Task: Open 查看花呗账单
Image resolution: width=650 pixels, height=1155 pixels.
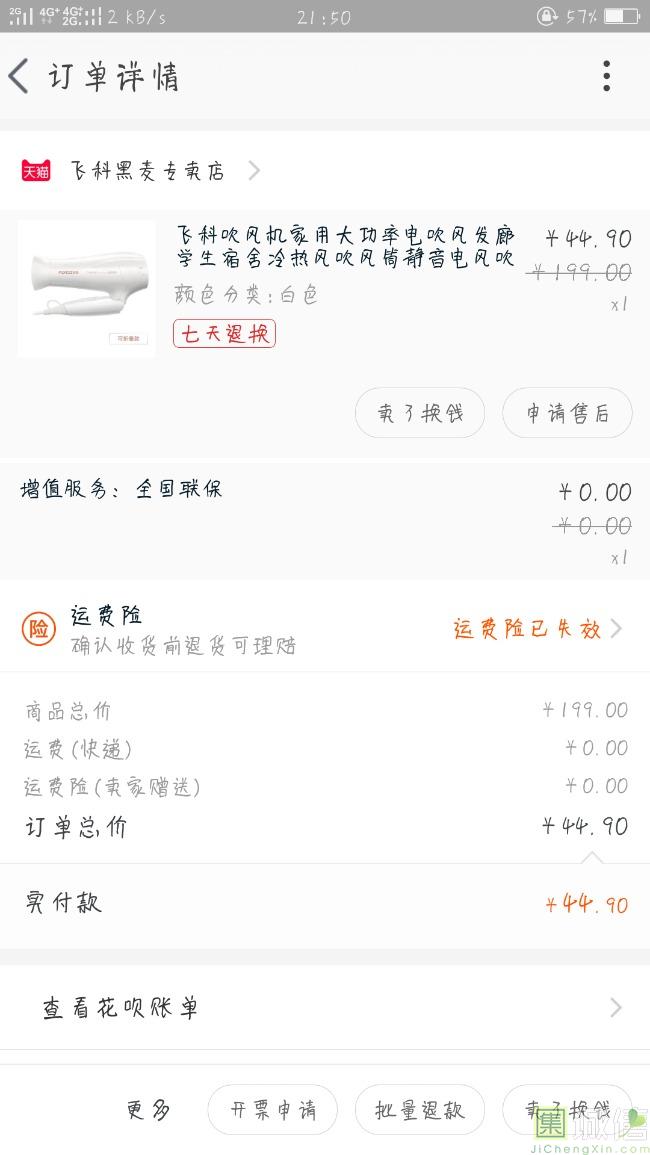Action: [324, 1008]
